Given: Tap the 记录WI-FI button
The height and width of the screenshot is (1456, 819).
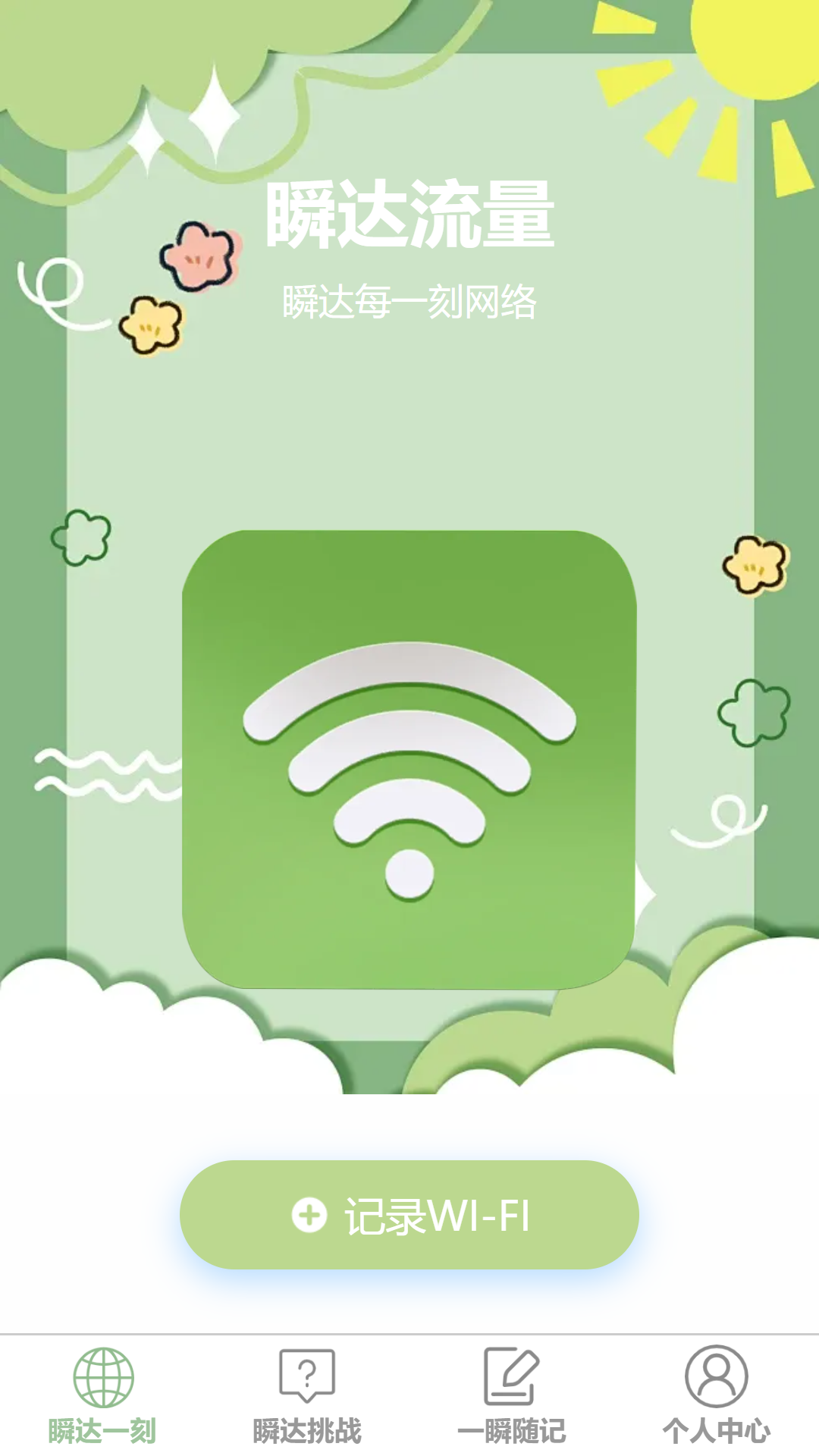Looking at the screenshot, I should point(409,1215).
